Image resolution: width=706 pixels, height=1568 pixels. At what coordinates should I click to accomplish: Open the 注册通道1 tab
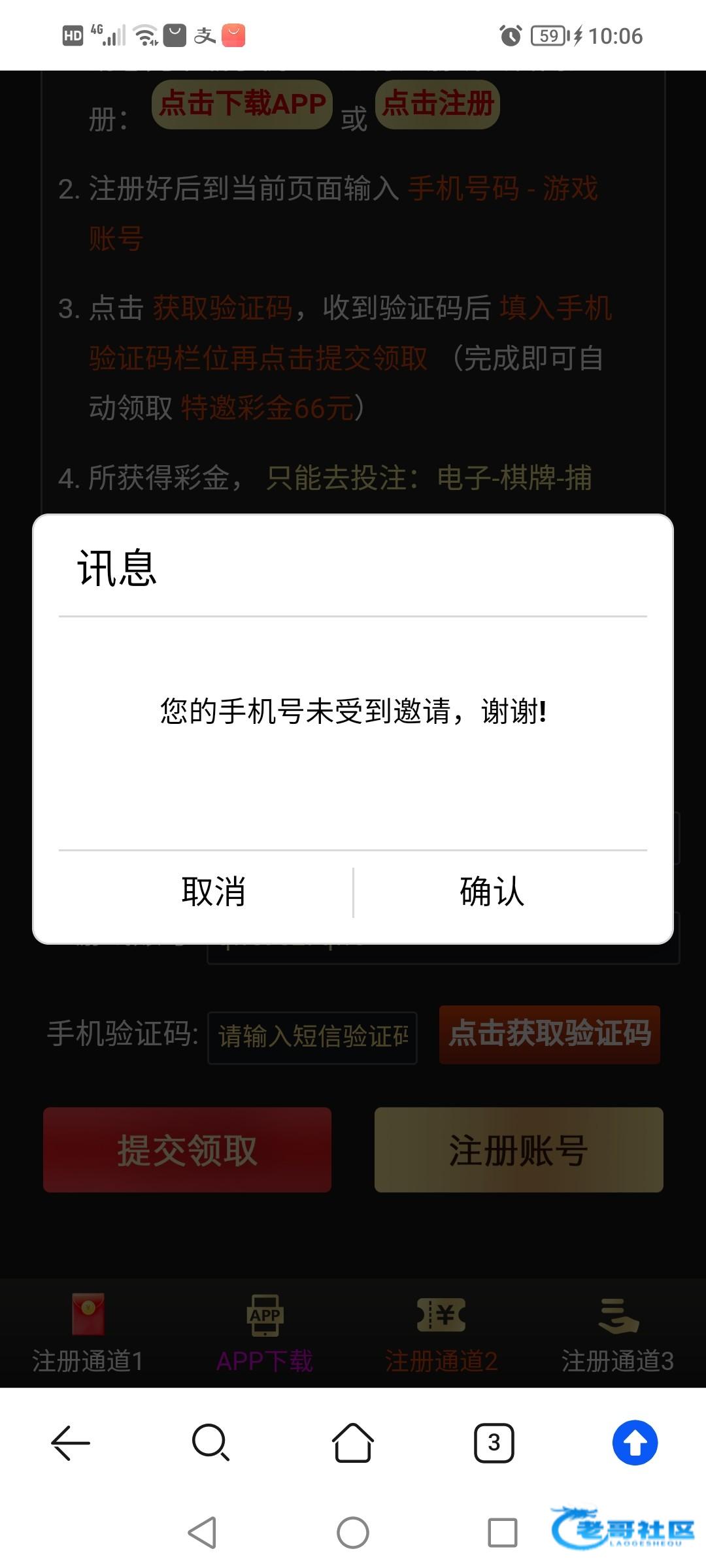click(x=88, y=1334)
